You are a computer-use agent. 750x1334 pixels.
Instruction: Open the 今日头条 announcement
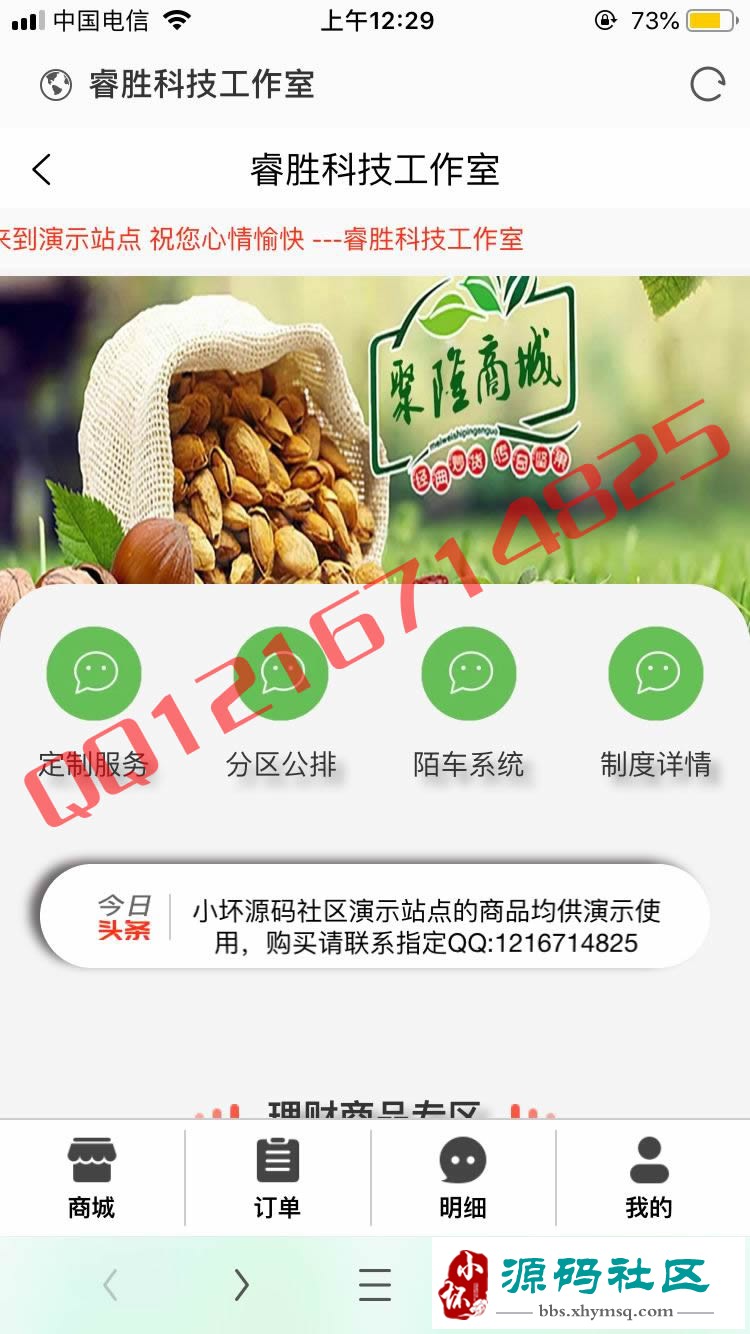tap(375, 916)
